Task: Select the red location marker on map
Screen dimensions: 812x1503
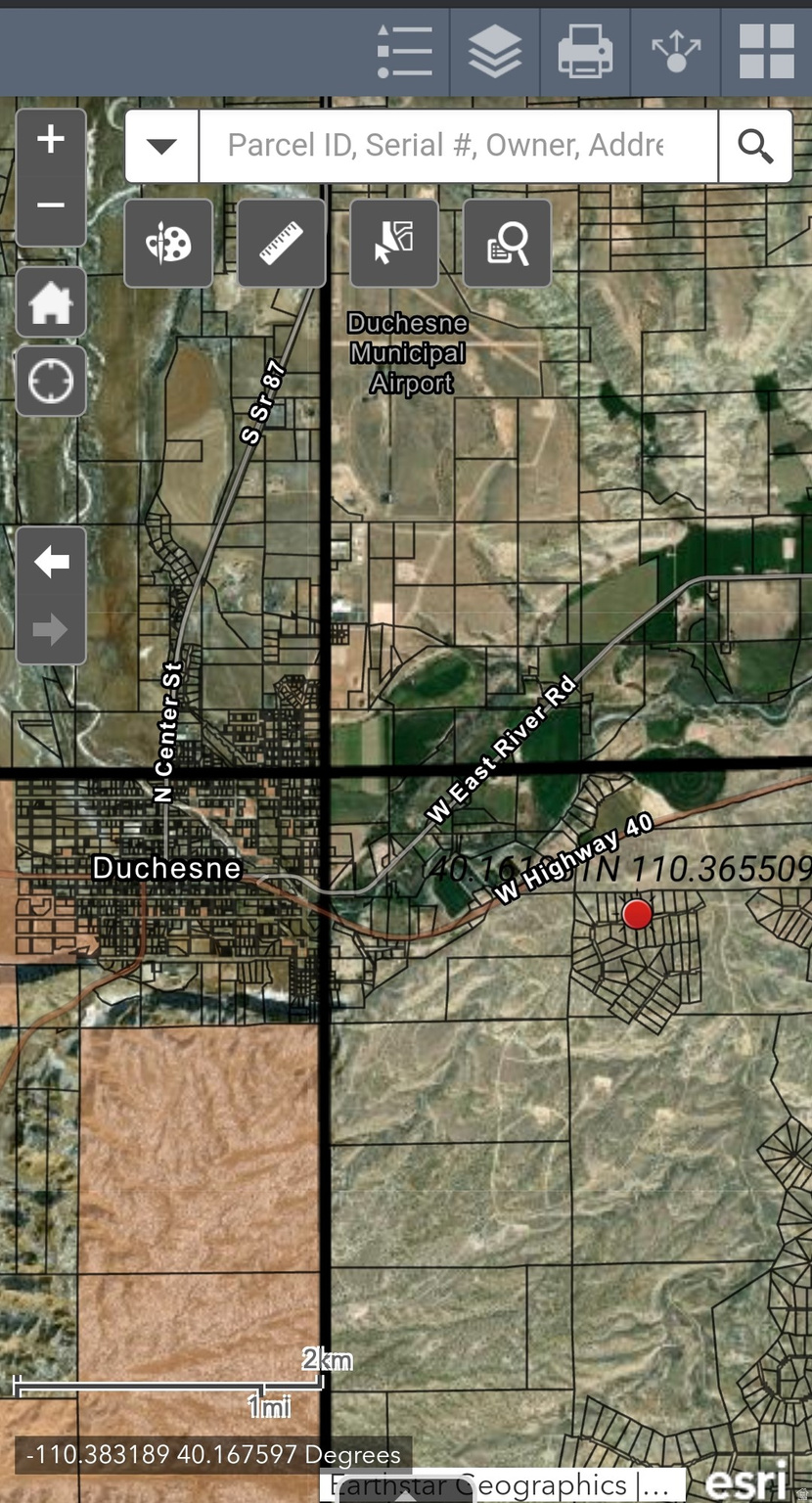Action: click(637, 916)
